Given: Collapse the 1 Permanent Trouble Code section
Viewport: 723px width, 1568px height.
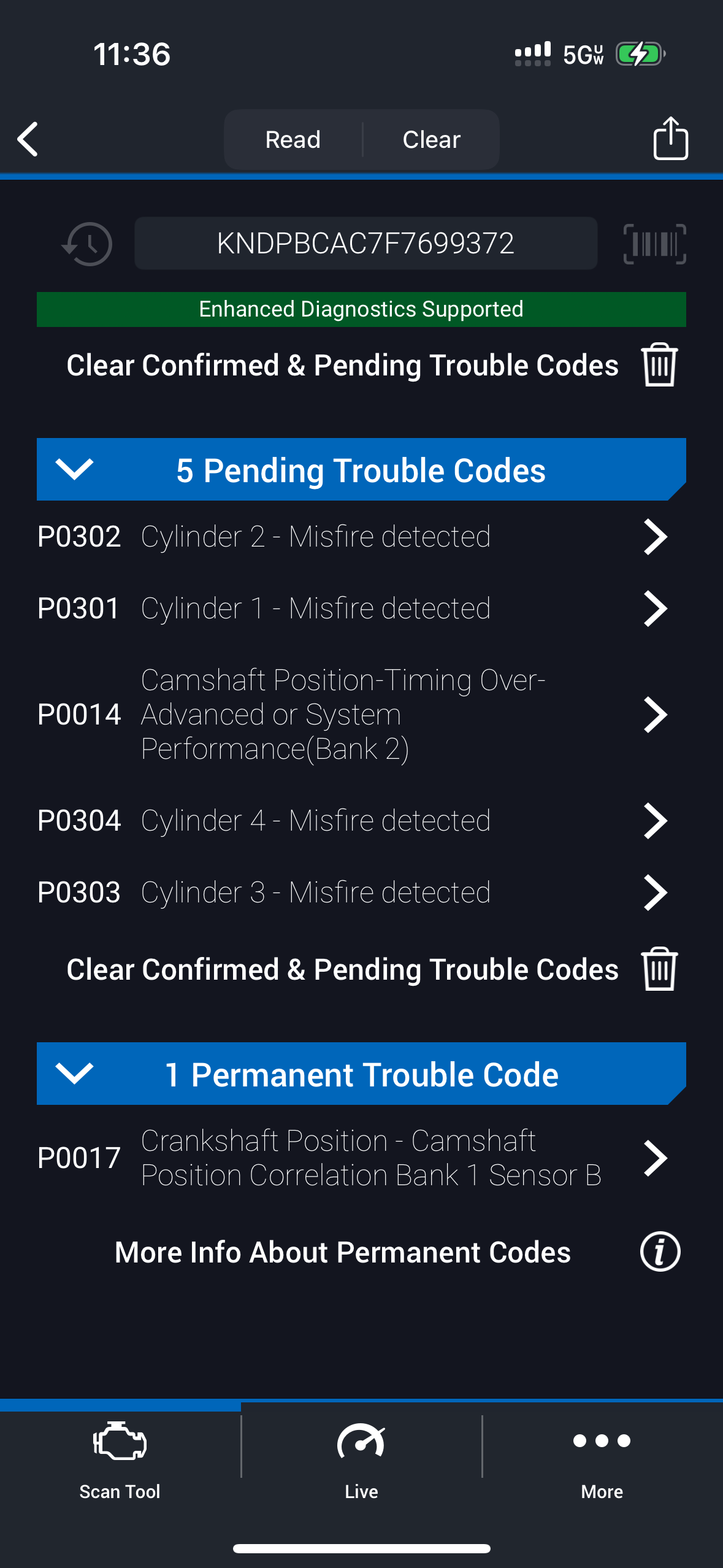Looking at the screenshot, I should click(74, 1074).
